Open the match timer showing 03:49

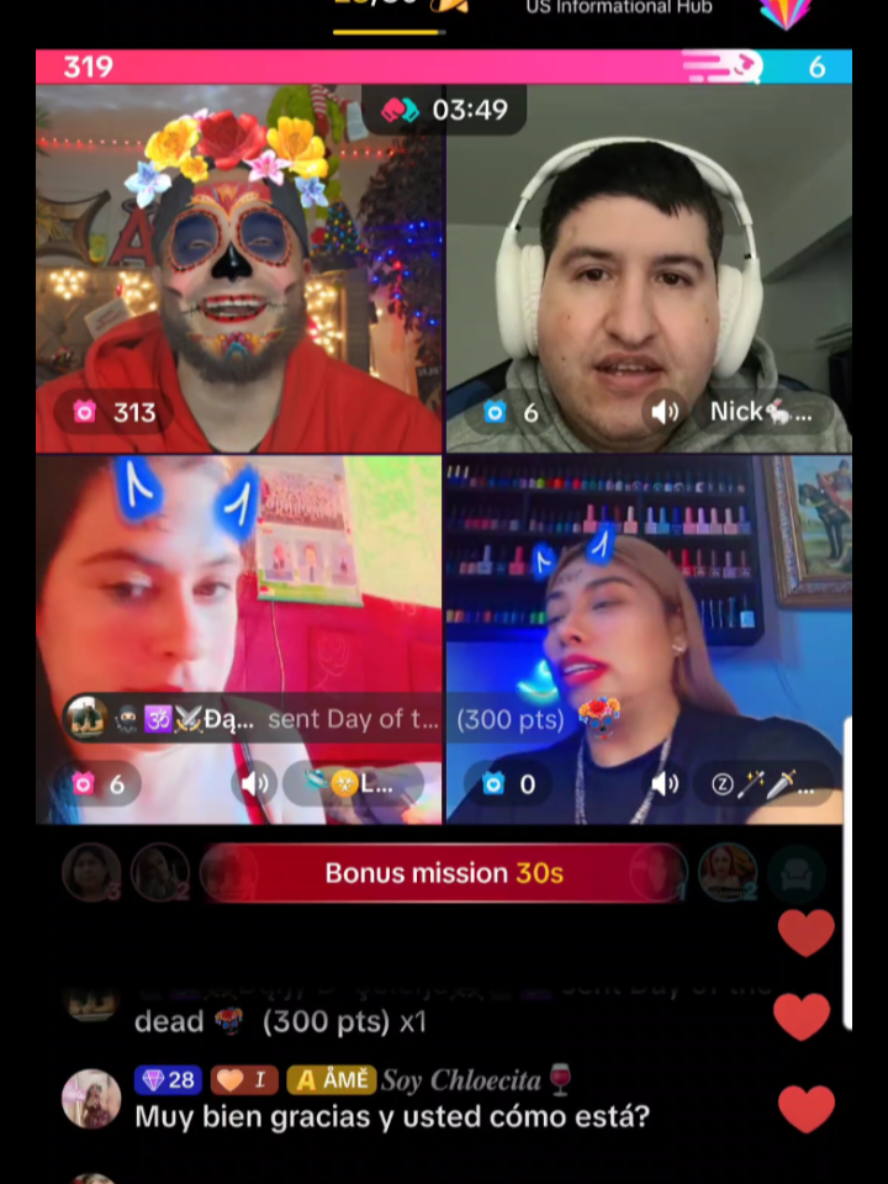coord(444,110)
